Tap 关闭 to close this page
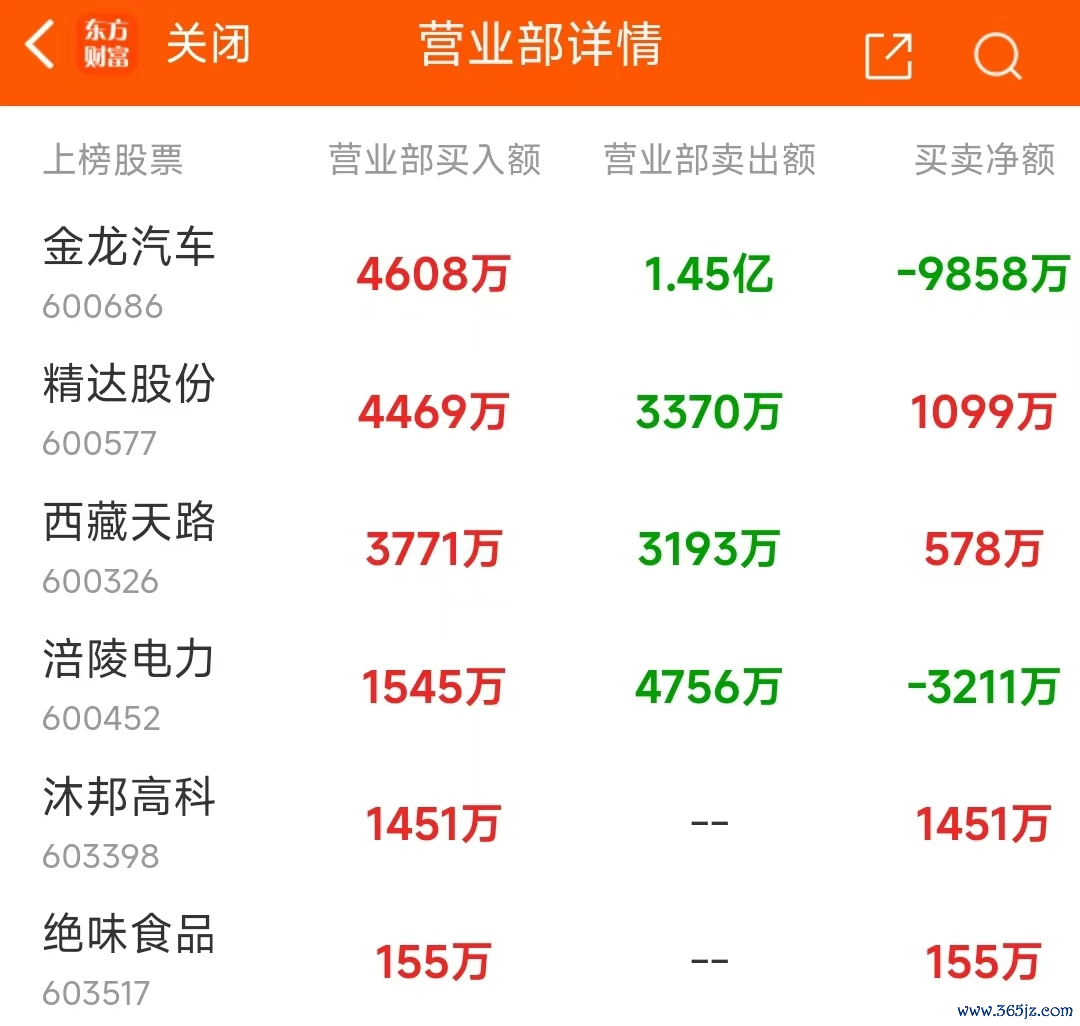The image size is (1080, 1026). click(208, 46)
